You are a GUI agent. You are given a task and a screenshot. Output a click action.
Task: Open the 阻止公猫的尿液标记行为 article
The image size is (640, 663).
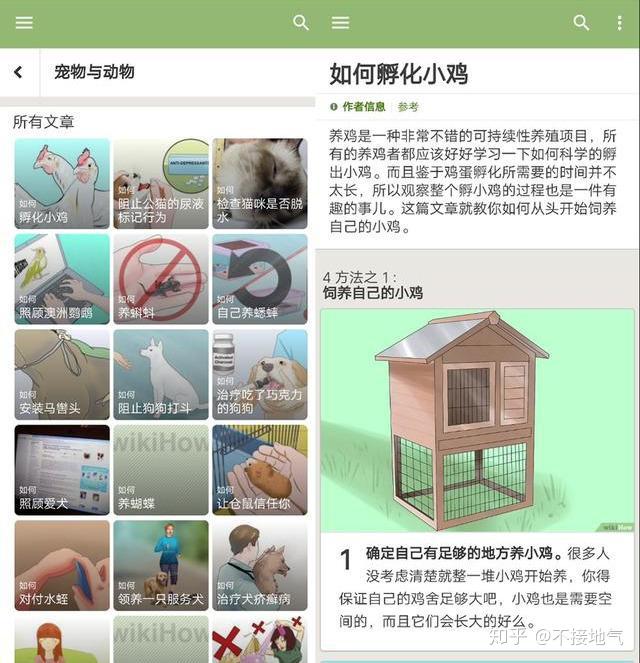coord(161,184)
